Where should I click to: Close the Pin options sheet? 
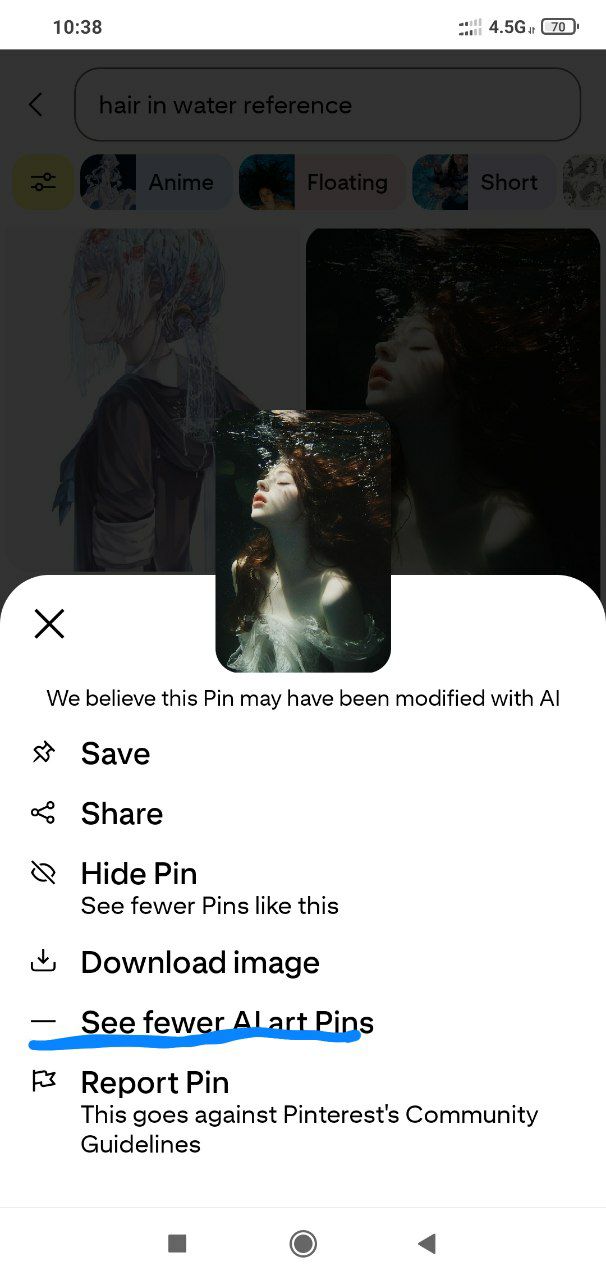click(x=49, y=624)
